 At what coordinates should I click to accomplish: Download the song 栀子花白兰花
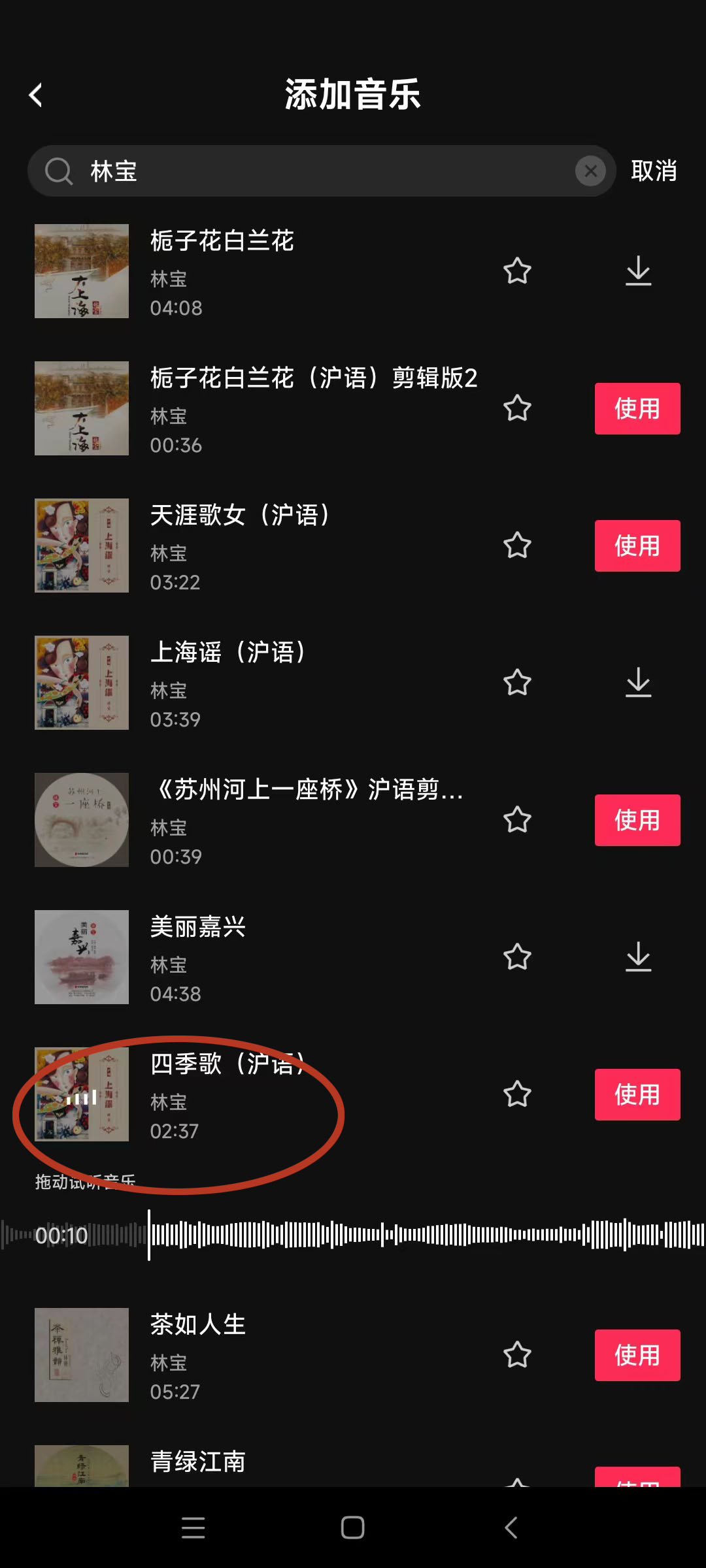point(637,272)
